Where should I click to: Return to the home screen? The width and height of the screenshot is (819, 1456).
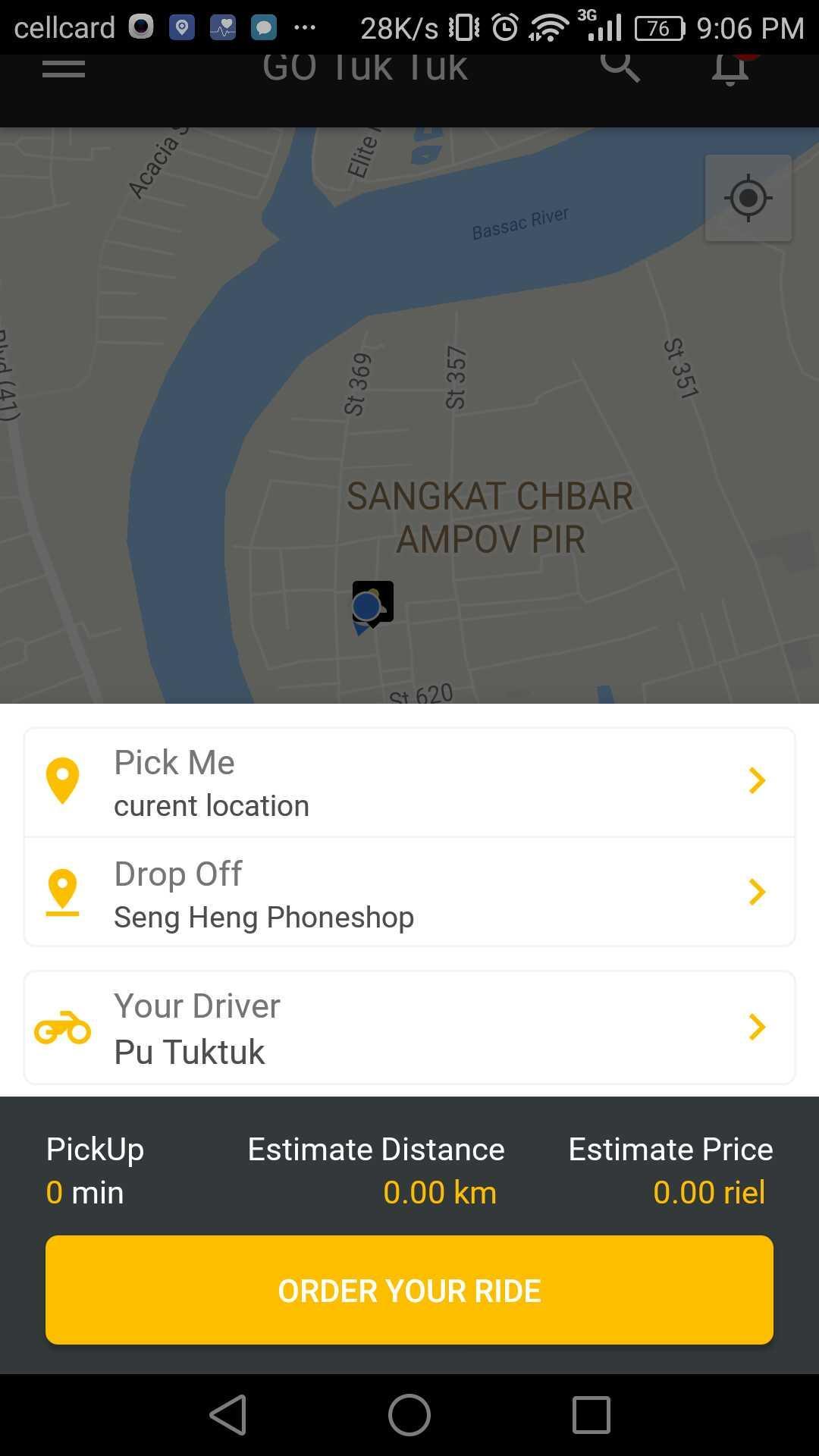409,1415
